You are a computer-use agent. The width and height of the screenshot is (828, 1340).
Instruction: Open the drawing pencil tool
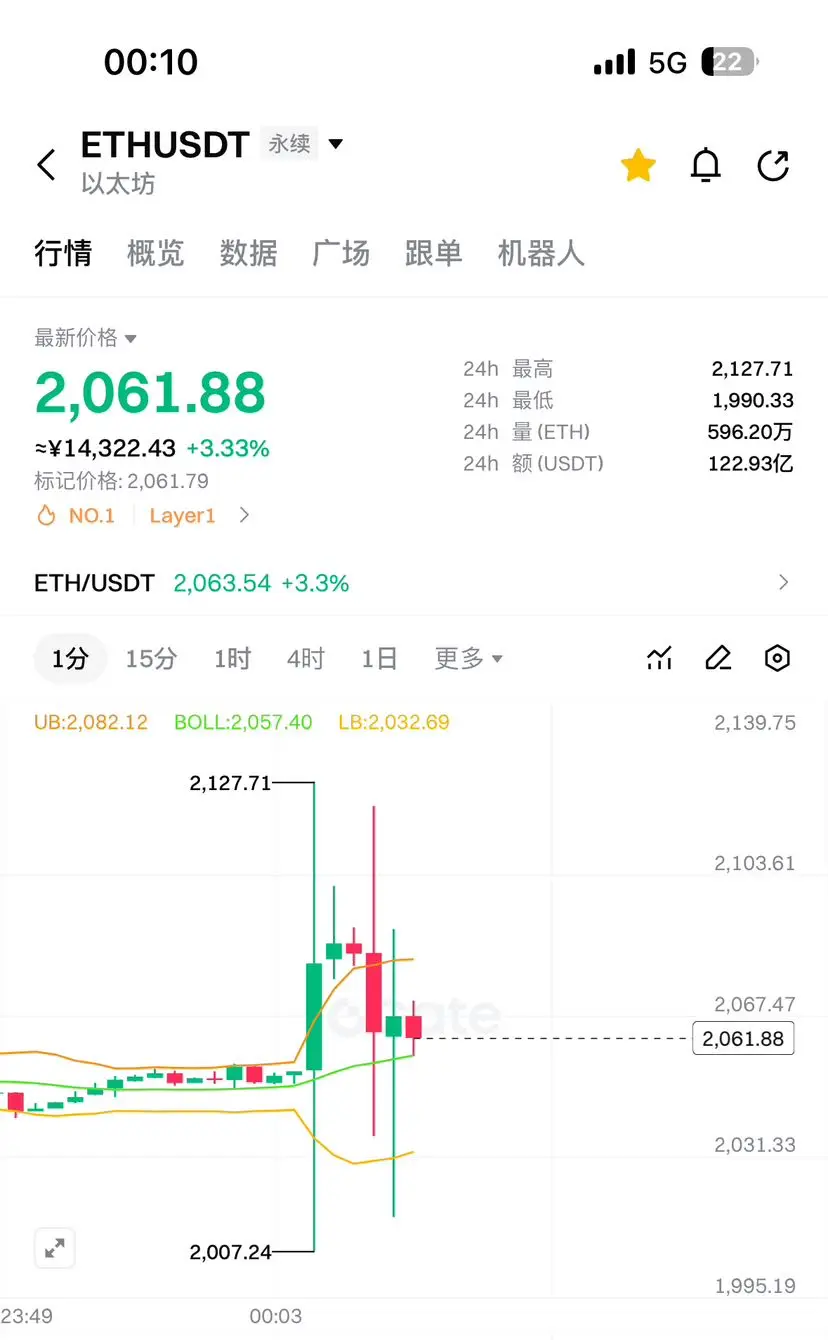718,658
